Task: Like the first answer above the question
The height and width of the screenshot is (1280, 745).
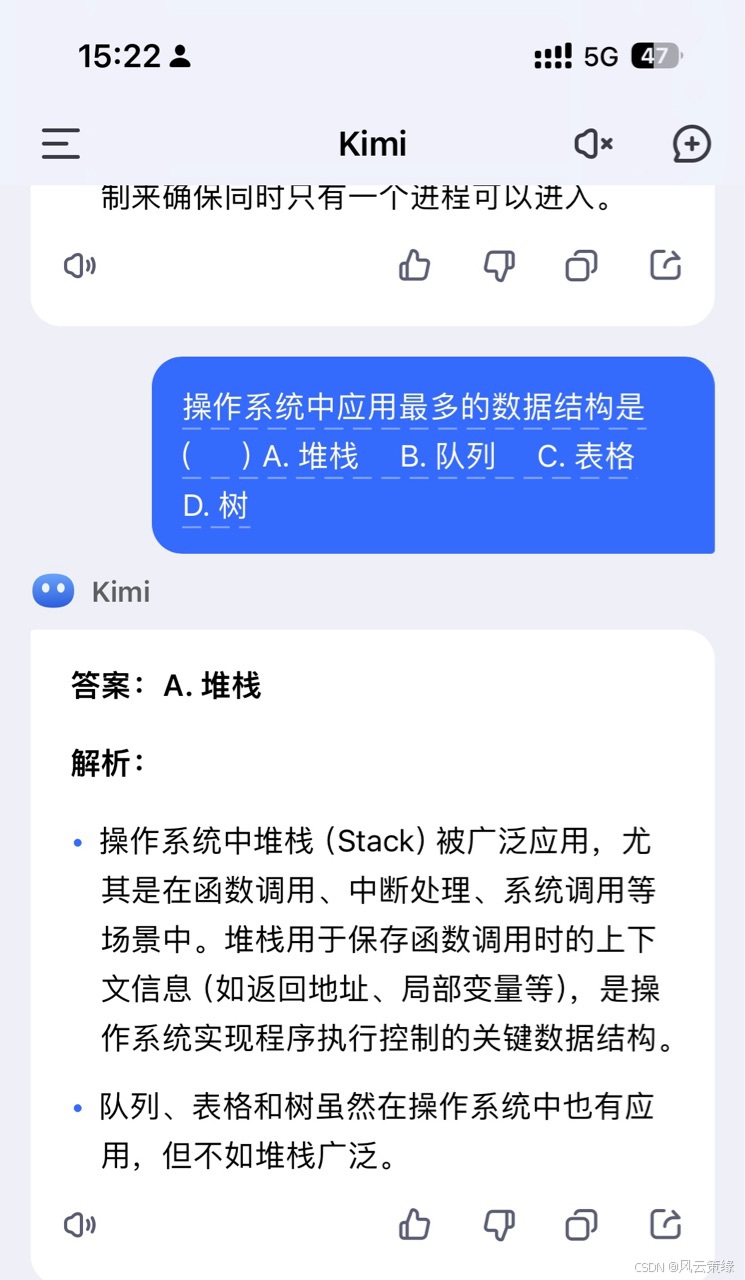Action: [414, 265]
